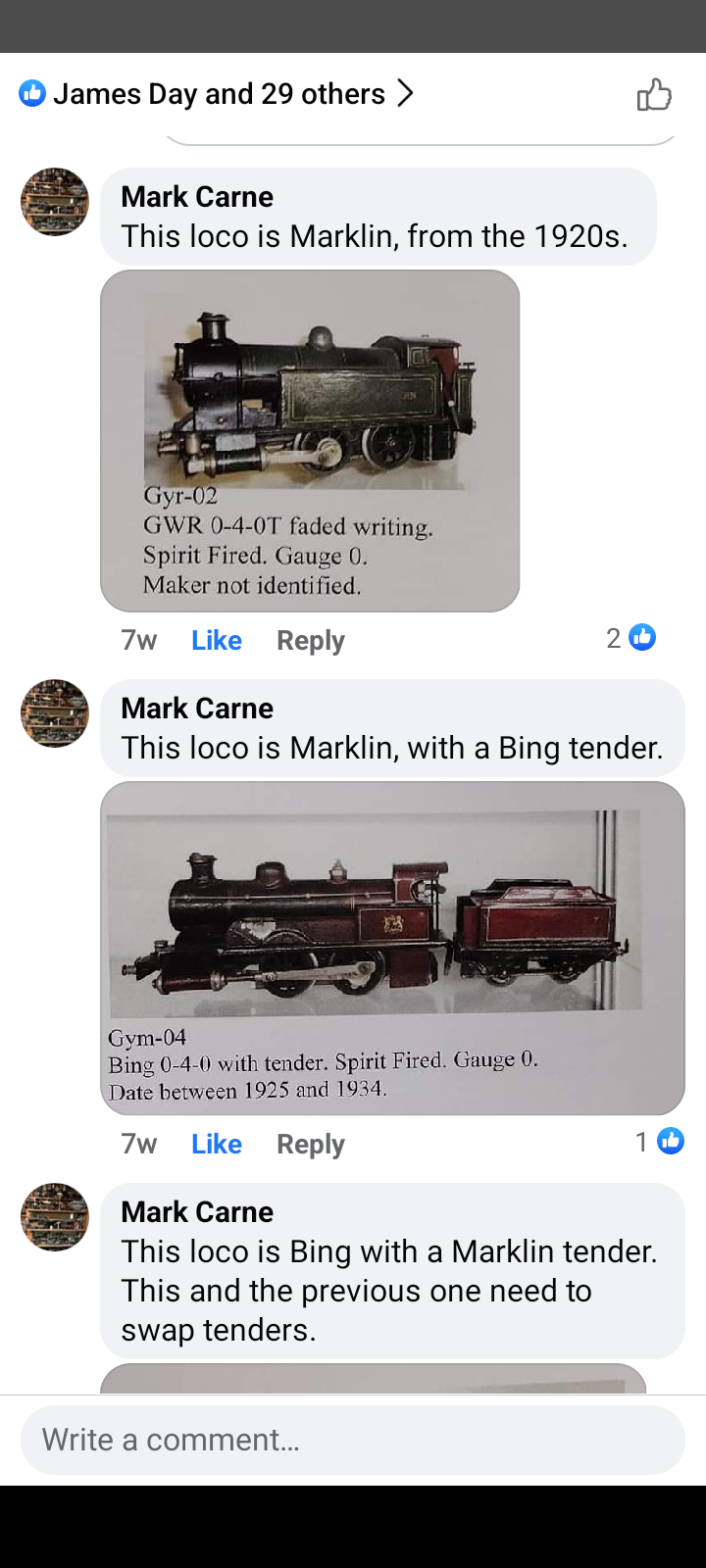
Task: Reply to the Marklin with Bing tender comment
Action: [311, 1144]
